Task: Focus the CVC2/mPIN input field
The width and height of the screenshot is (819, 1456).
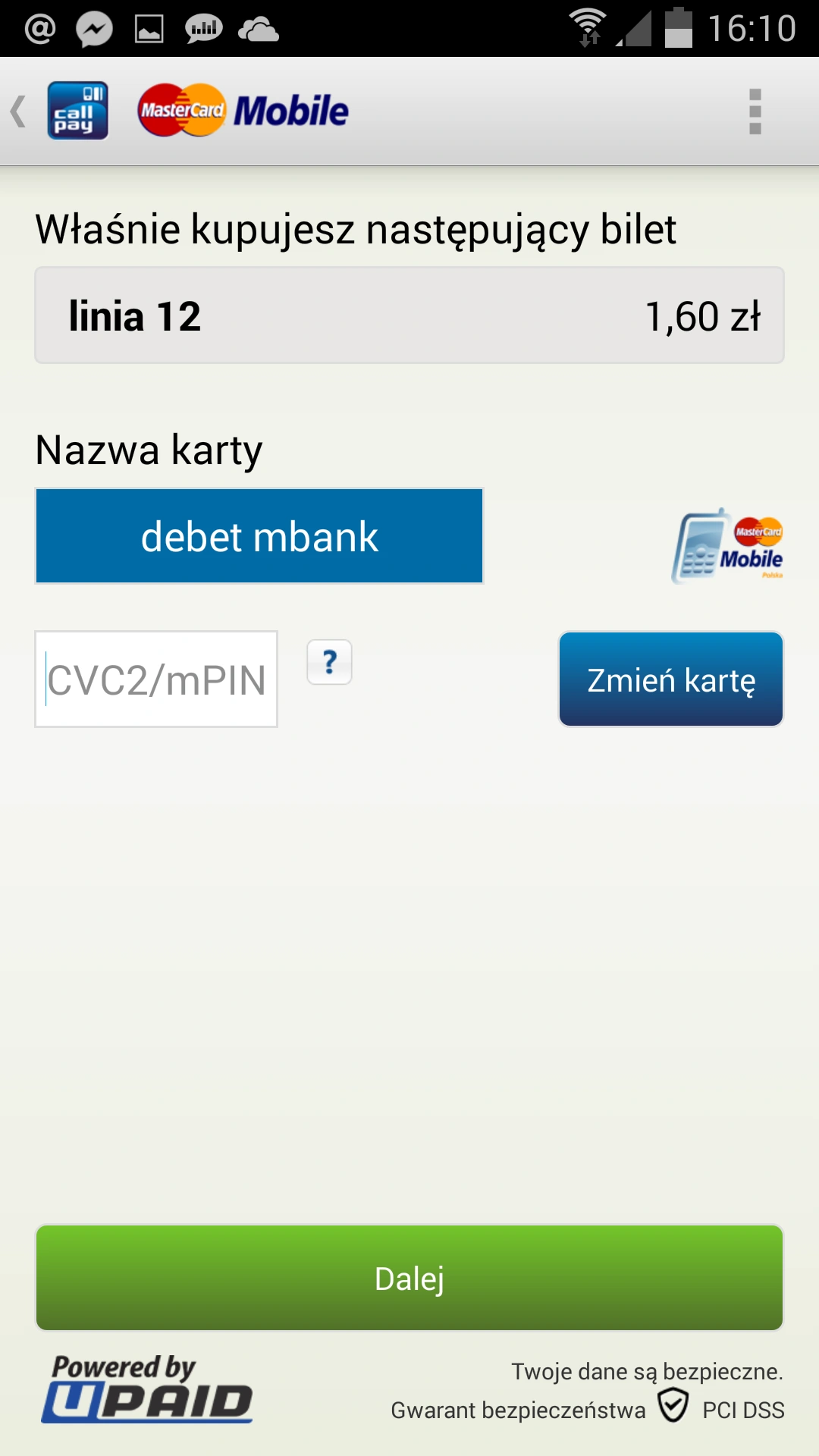Action: coord(156,679)
